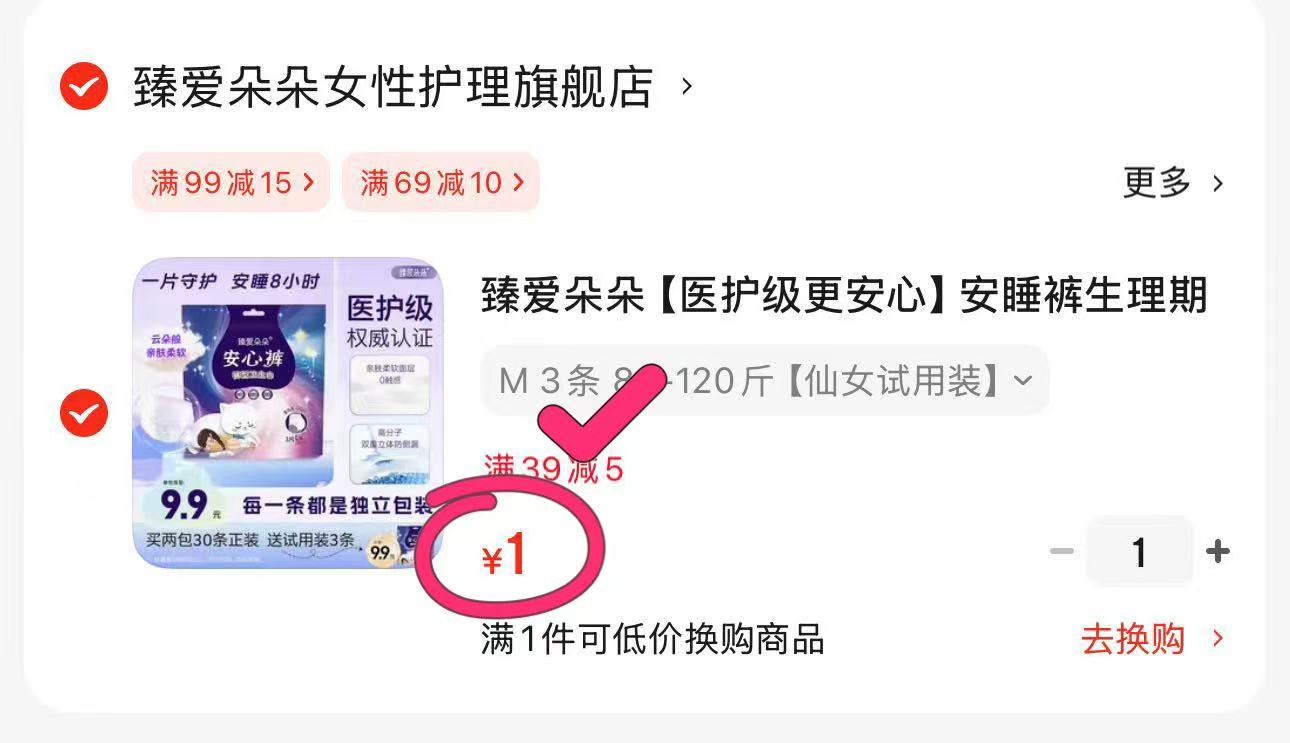This screenshot has height=743, width=1290.
Task: Edit the quantity field showing 1
Action: 1139,552
